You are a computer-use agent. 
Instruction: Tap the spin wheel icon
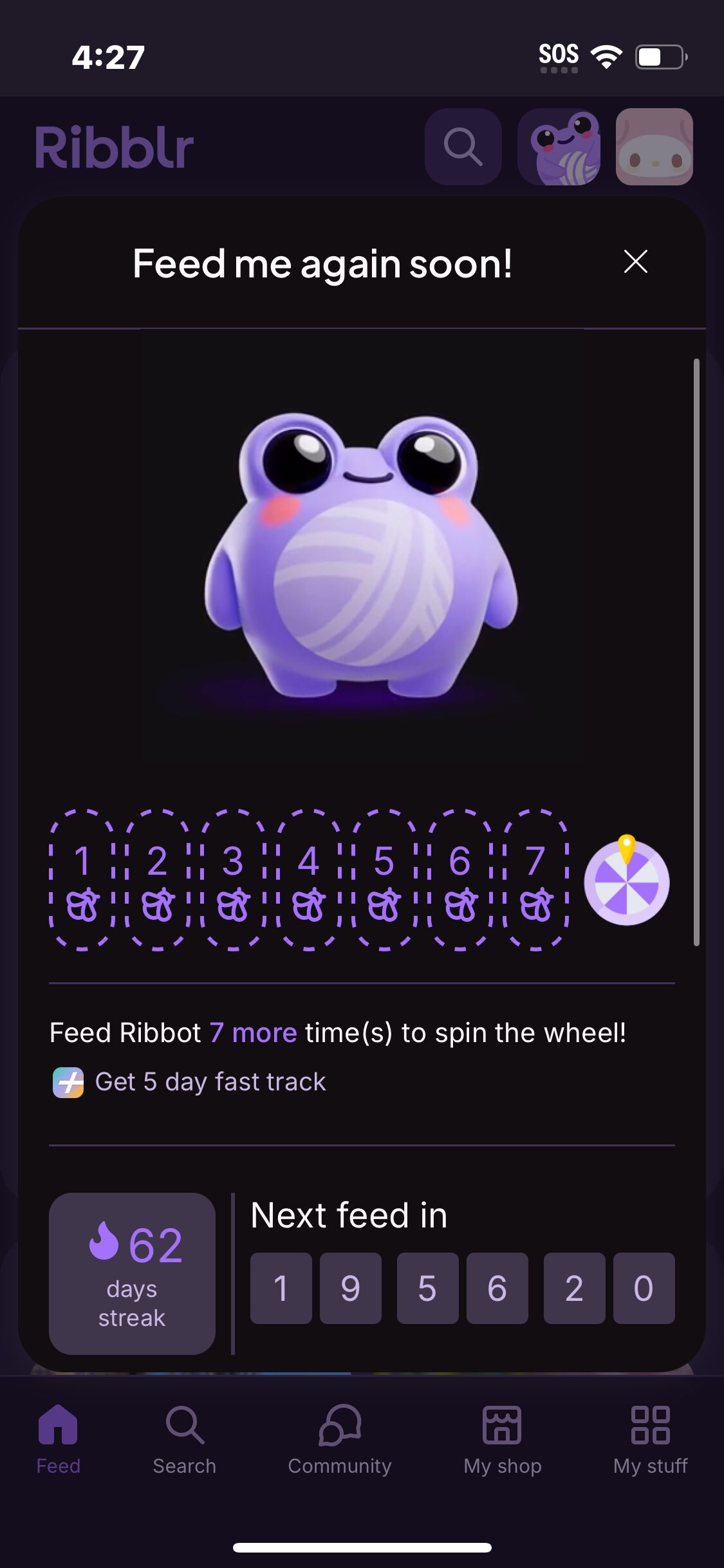[x=627, y=880]
